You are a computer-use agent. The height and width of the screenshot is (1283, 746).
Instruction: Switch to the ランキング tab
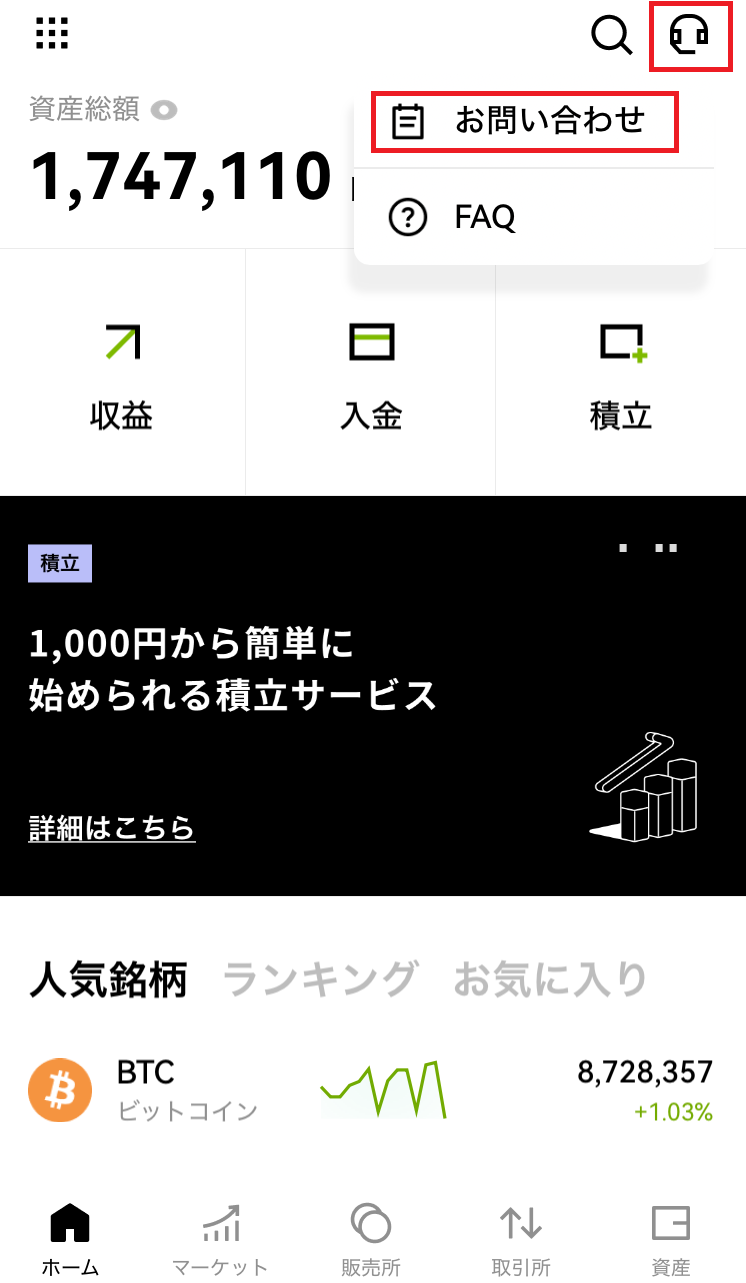click(319, 980)
